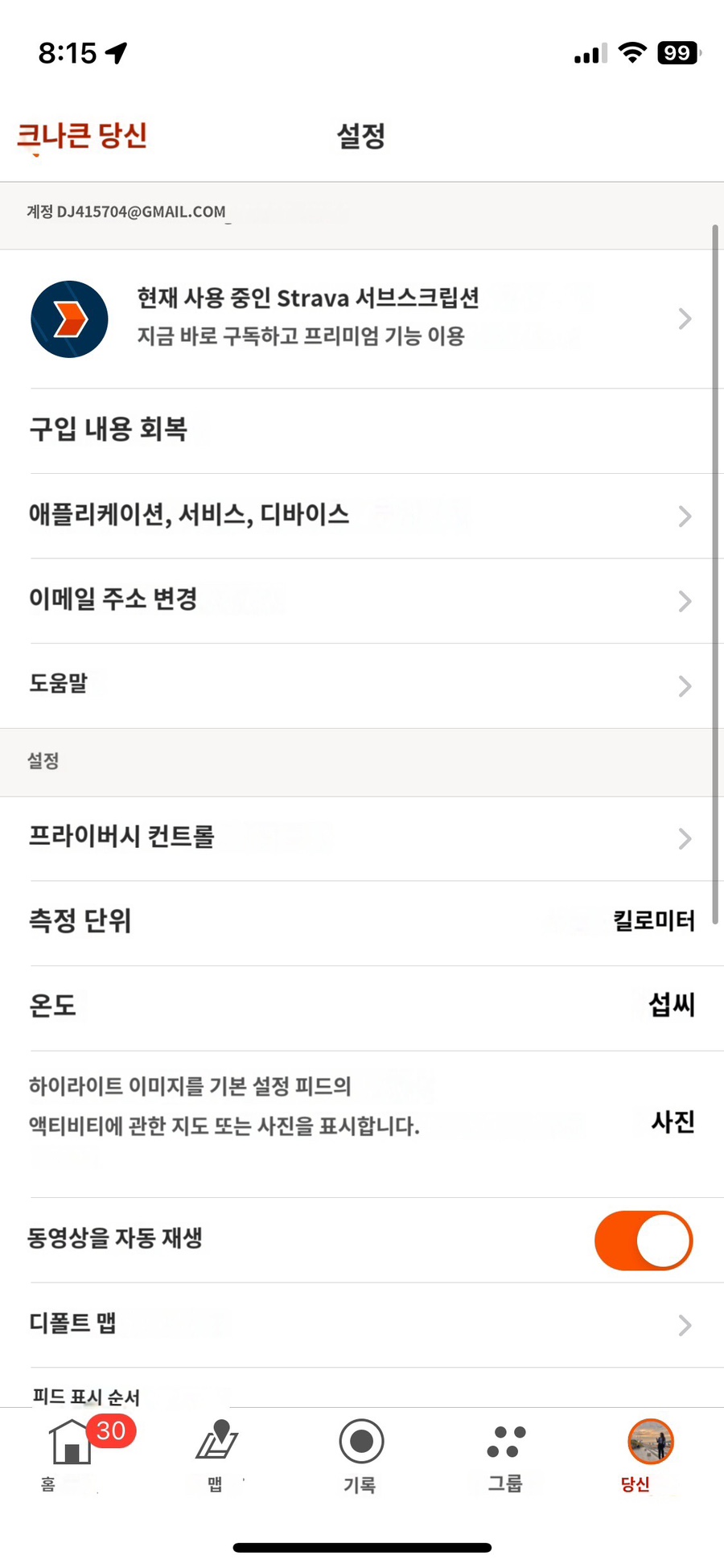Select the 당신 tab in bottom bar

coord(651,1455)
